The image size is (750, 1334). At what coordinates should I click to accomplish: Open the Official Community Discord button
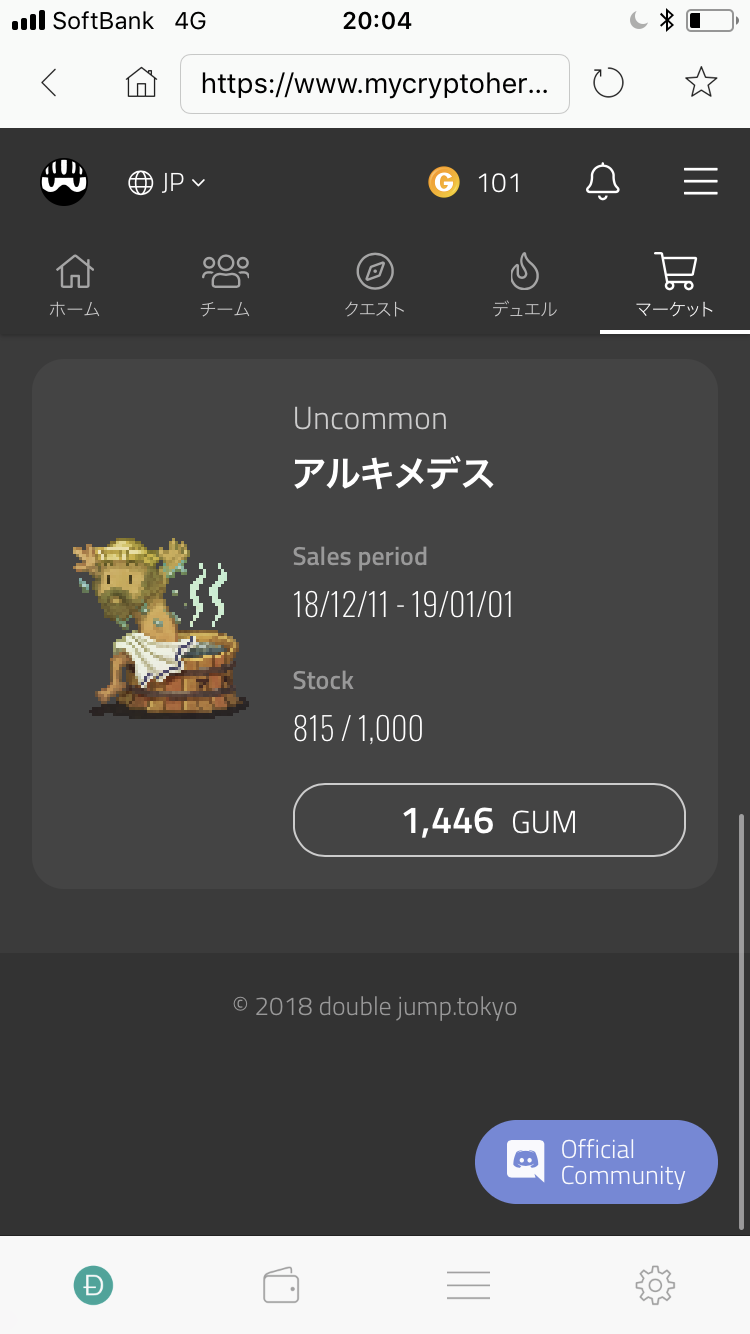[x=597, y=1162]
